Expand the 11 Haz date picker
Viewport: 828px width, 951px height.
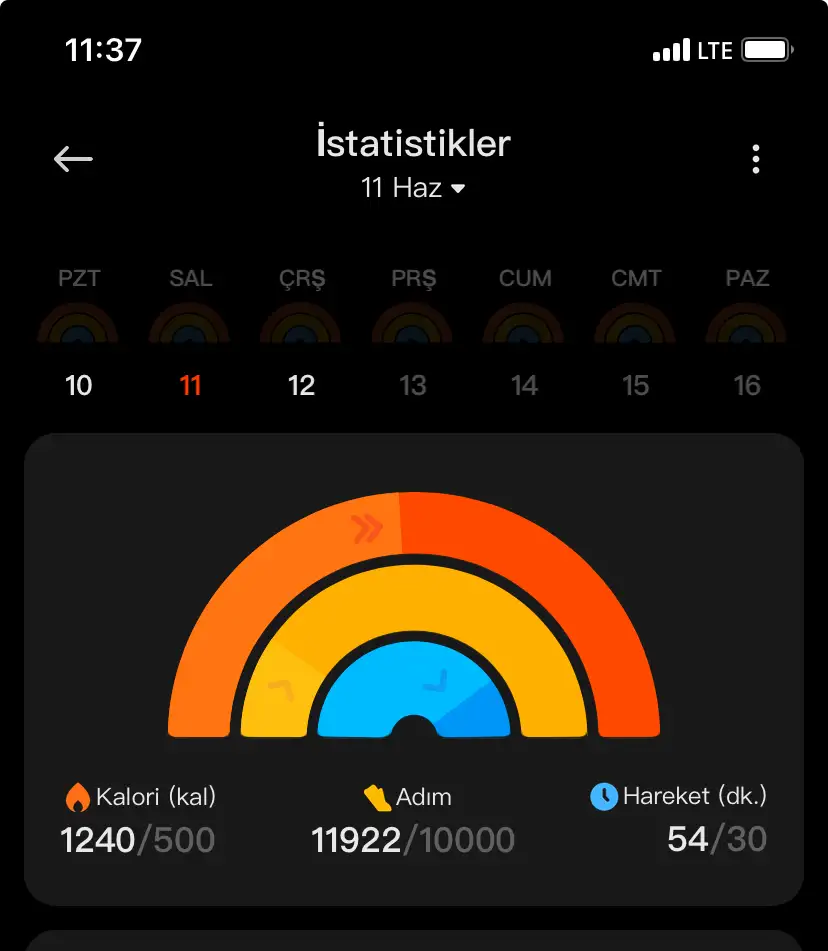(x=413, y=188)
